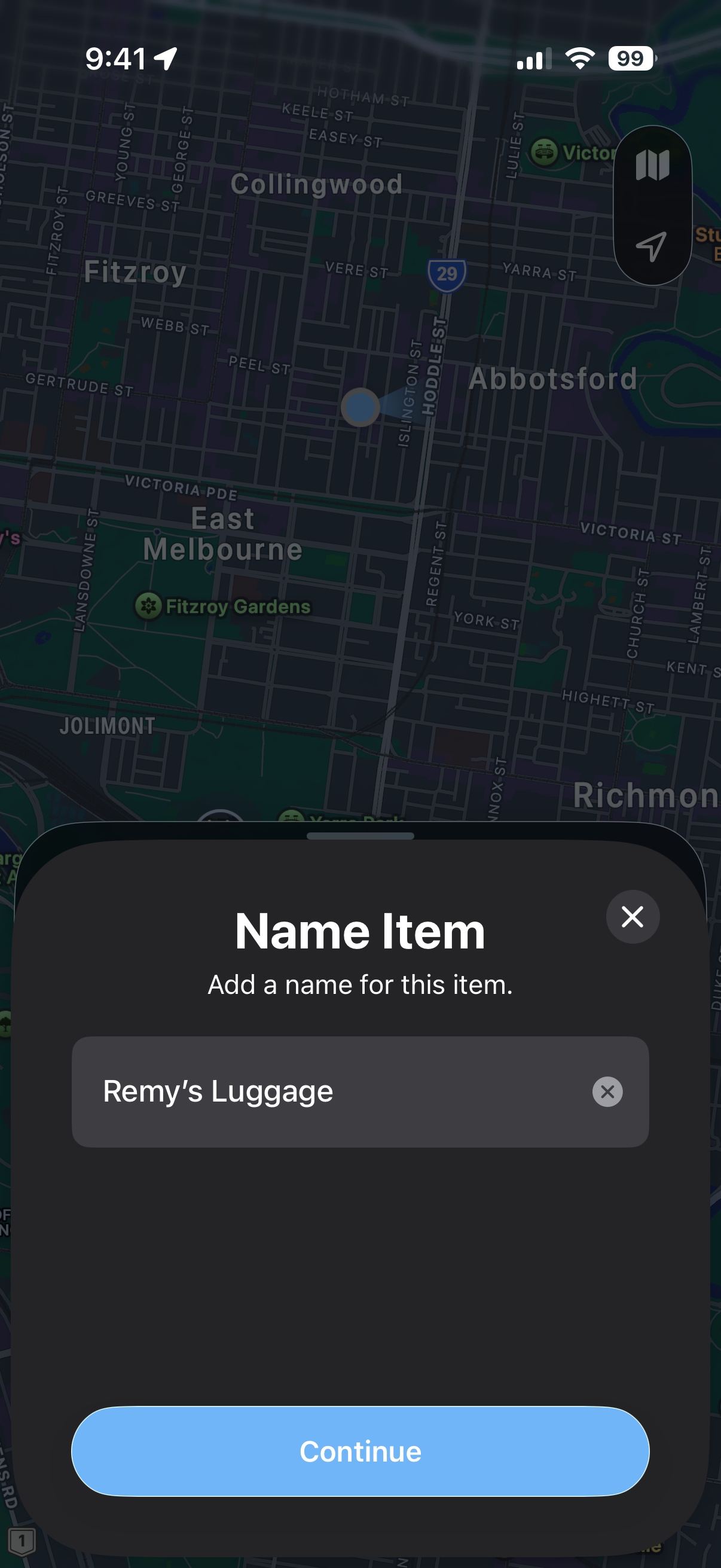Tap Continue to confirm the name
Viewport: 721px width, 1568px height.
(360, 1451)
